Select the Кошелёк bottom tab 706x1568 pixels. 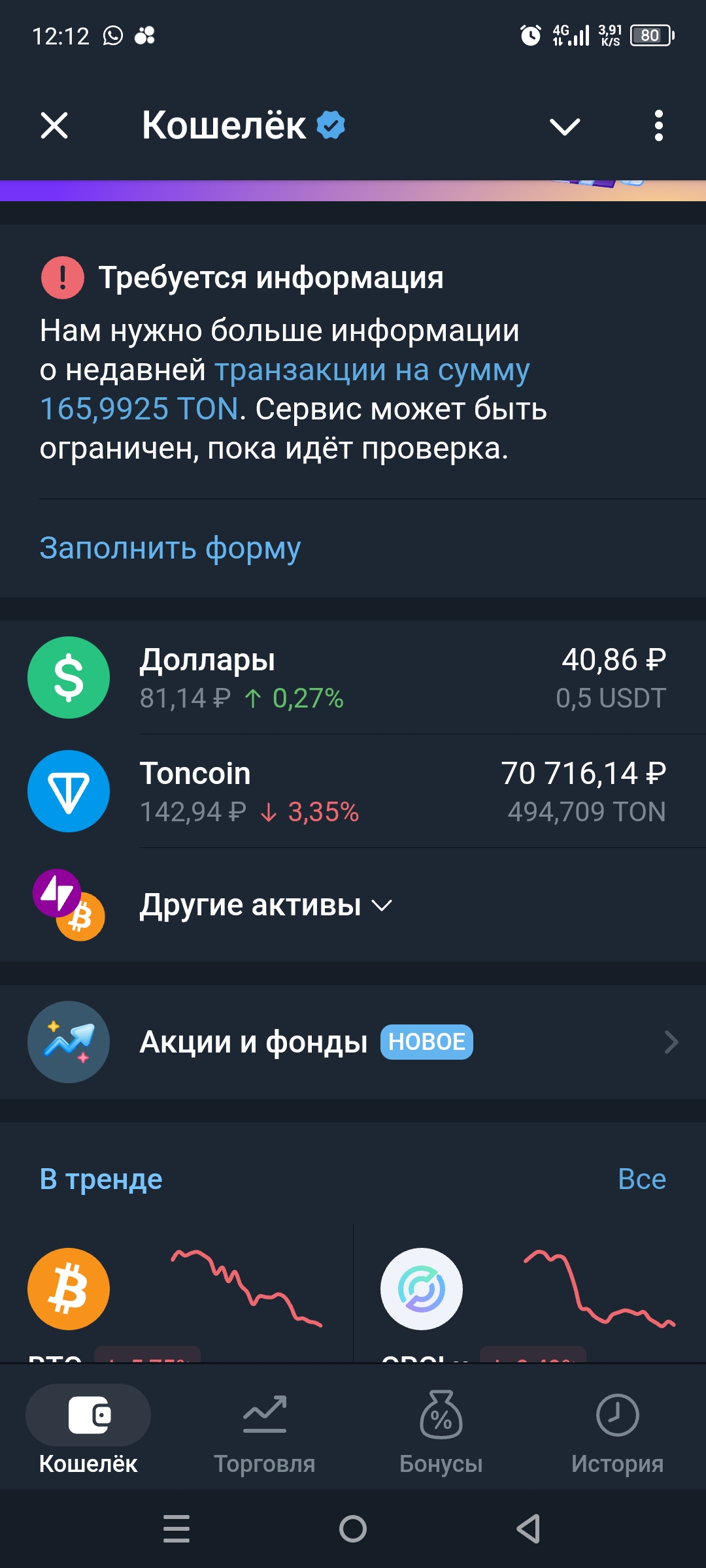[x=88, y=1431]
